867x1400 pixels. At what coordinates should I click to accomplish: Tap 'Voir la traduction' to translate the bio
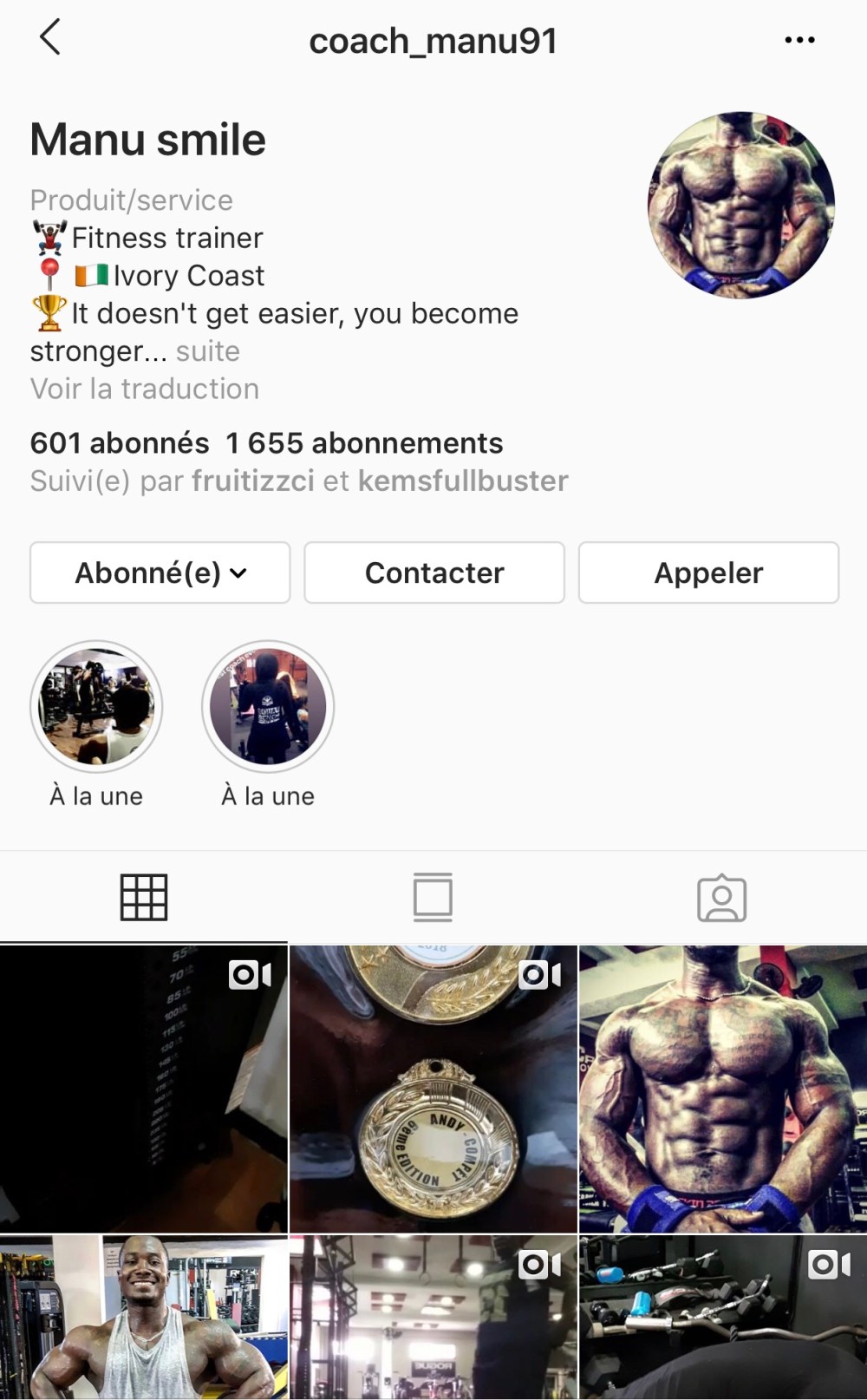pos(145,389)
